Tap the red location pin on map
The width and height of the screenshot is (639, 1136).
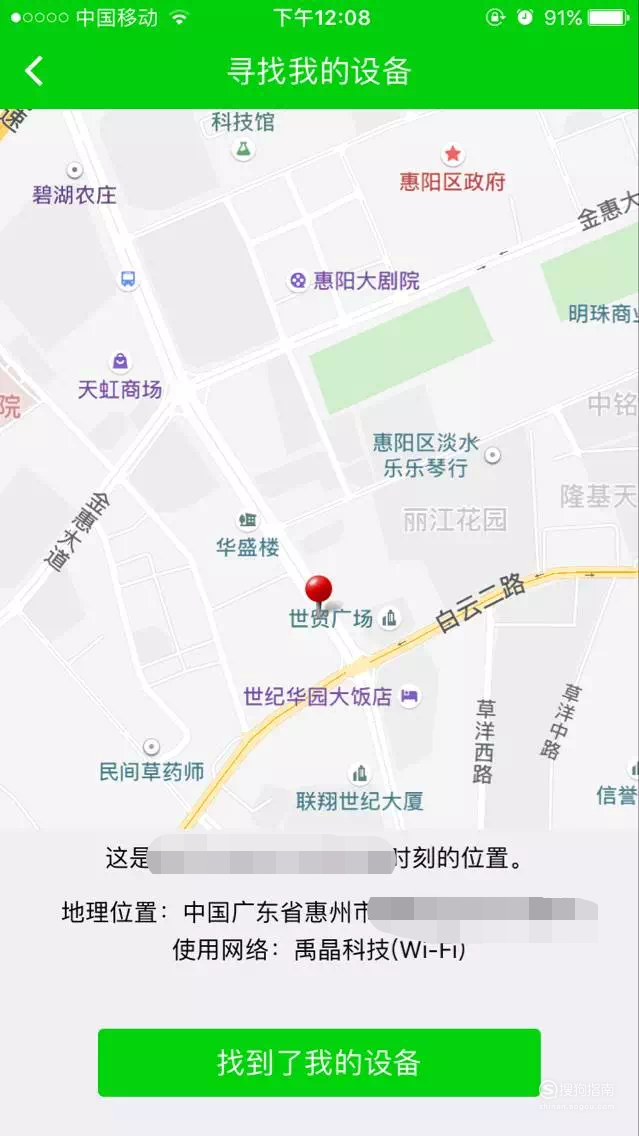coord(319,590)
